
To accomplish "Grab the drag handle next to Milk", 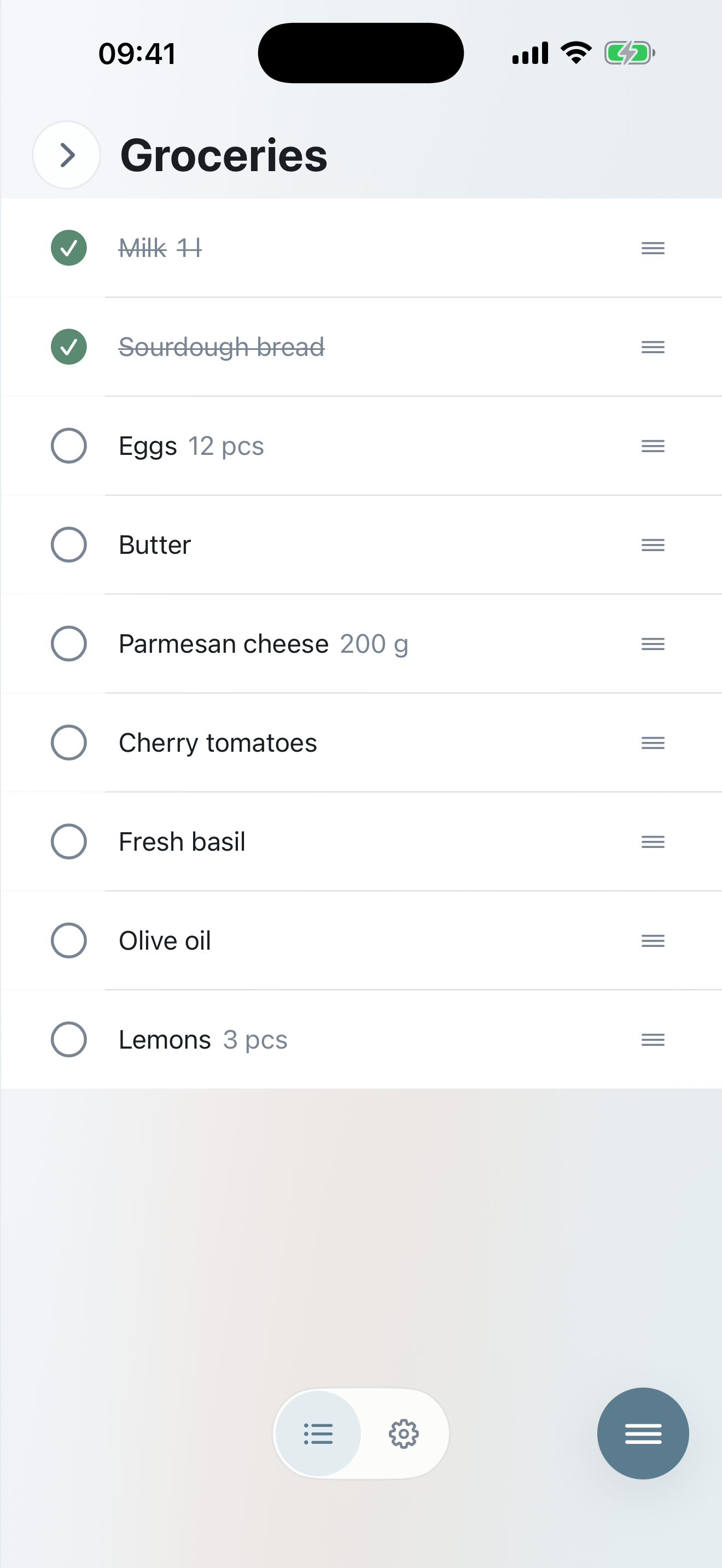I will tap(652, 248).
